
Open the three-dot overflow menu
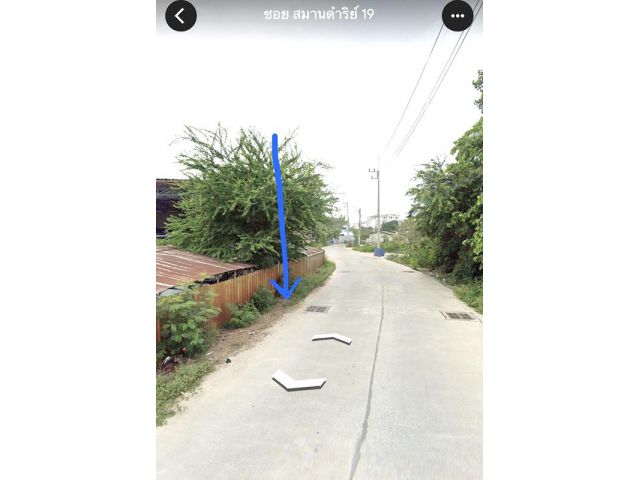[x=457, y=16]
